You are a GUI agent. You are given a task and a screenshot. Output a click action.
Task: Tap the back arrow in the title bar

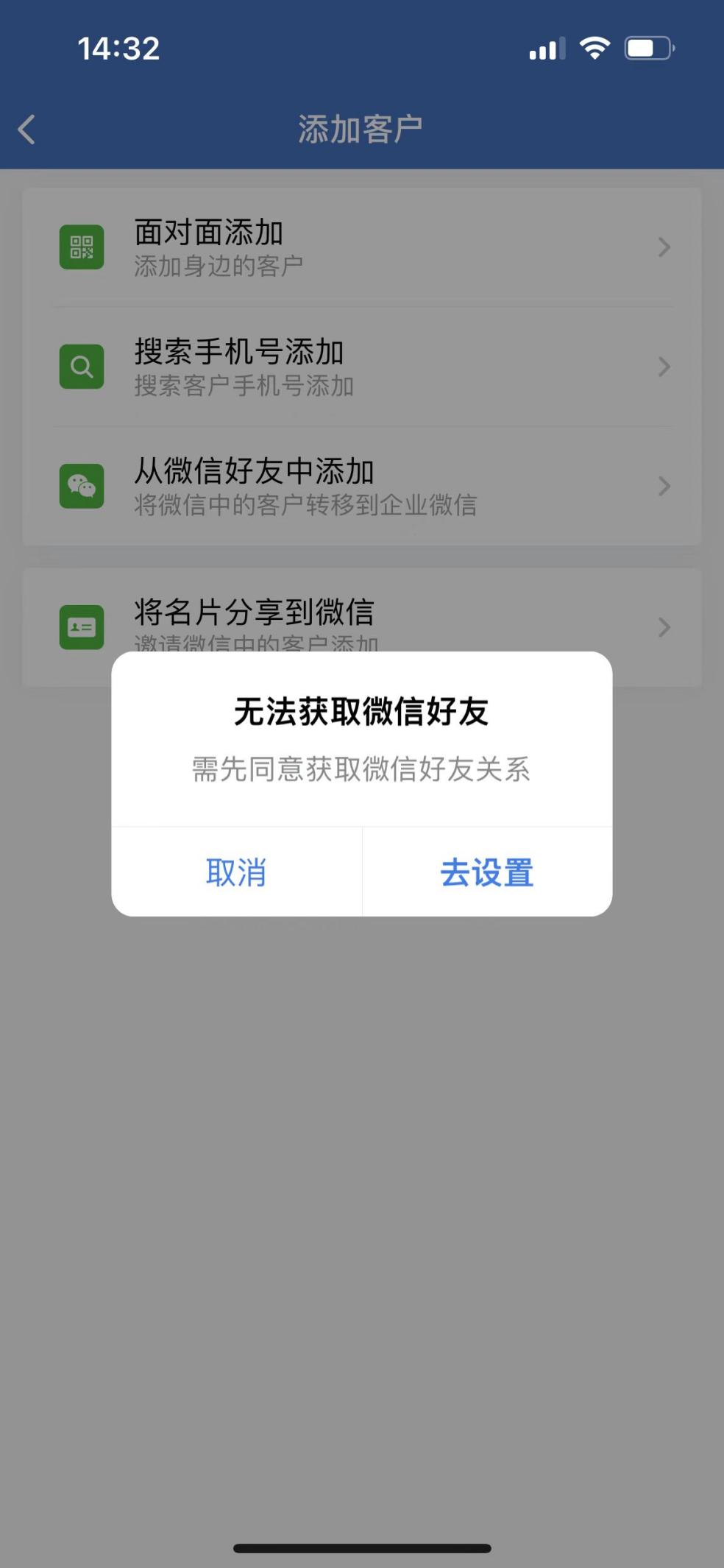tap(26, 129)
